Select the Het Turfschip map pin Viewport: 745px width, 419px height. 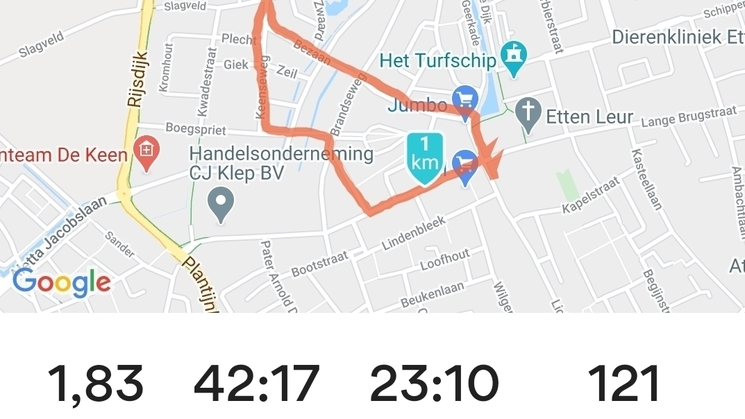click(514, 57)
